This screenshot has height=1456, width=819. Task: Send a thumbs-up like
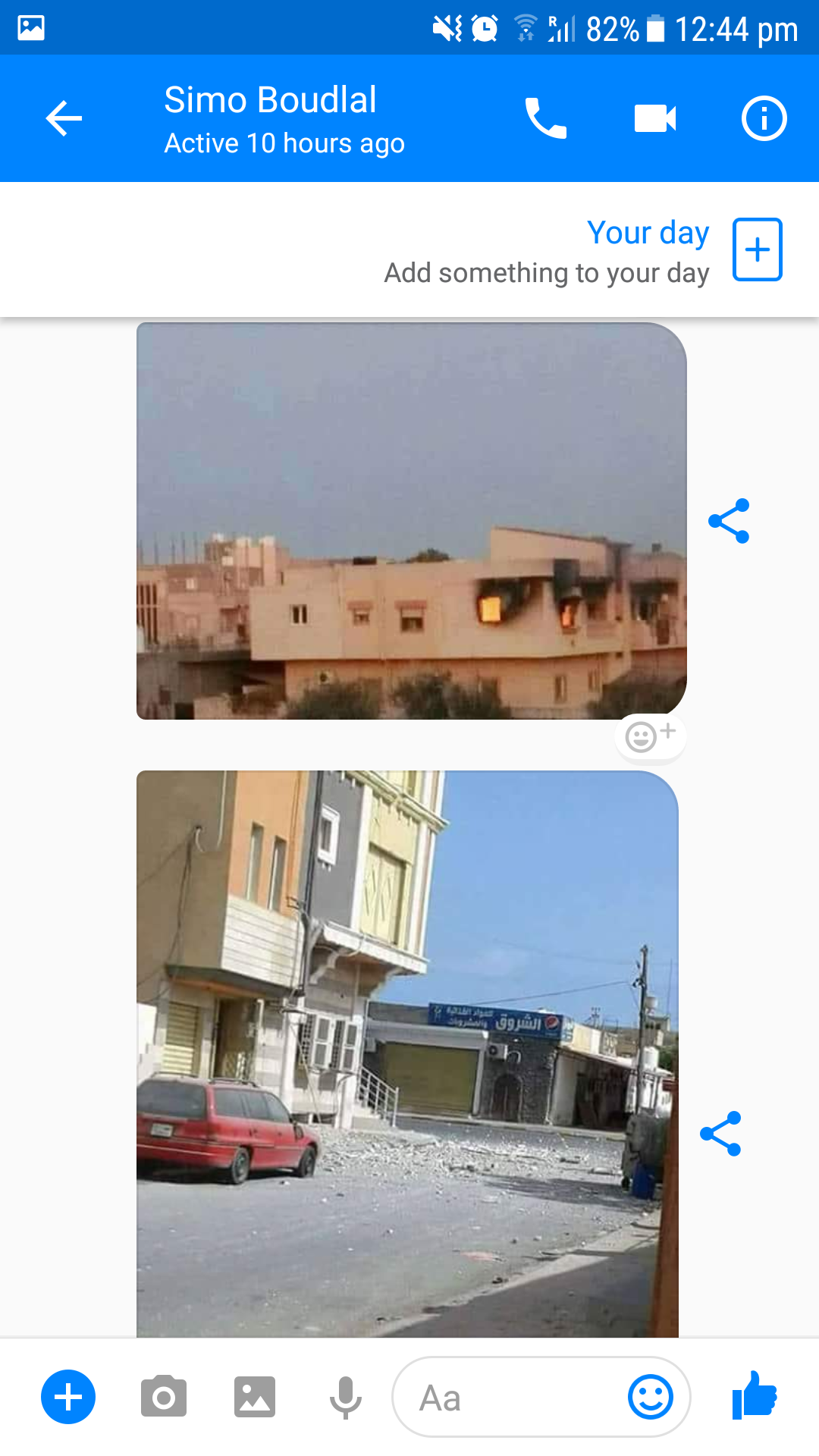(x=755, y=1395)
